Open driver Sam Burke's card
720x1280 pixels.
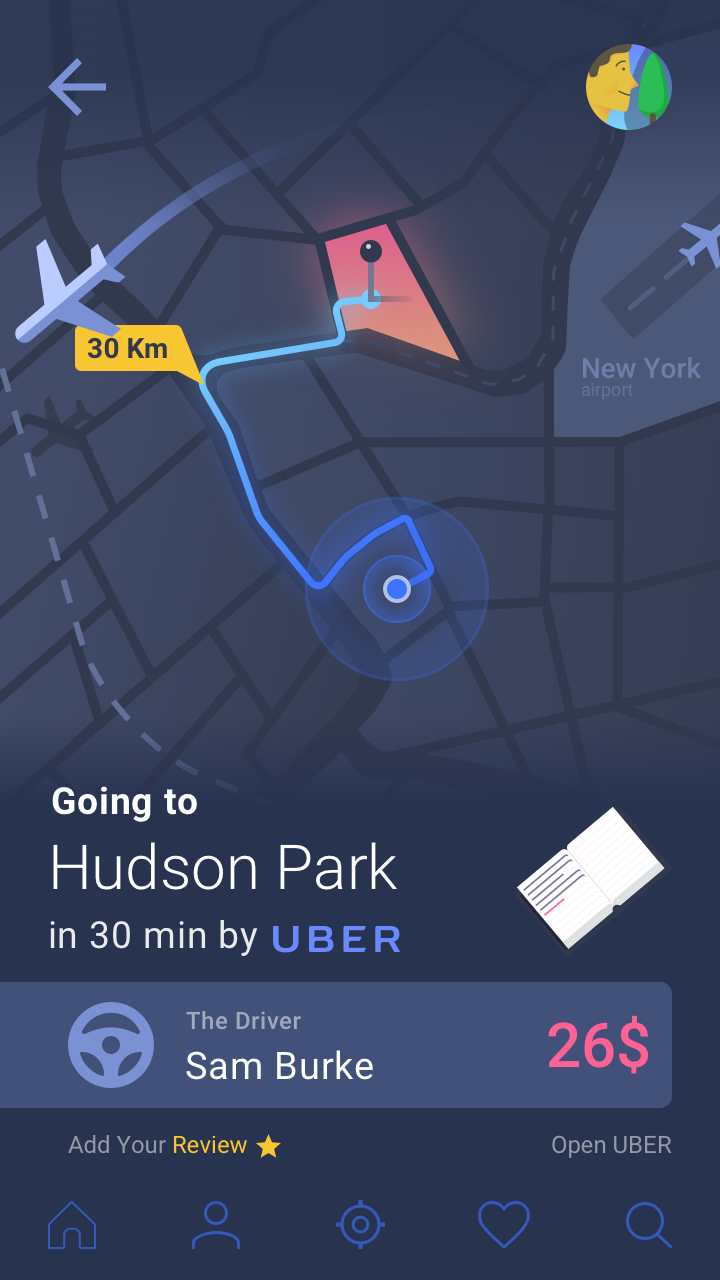(x=336, y=1045)
